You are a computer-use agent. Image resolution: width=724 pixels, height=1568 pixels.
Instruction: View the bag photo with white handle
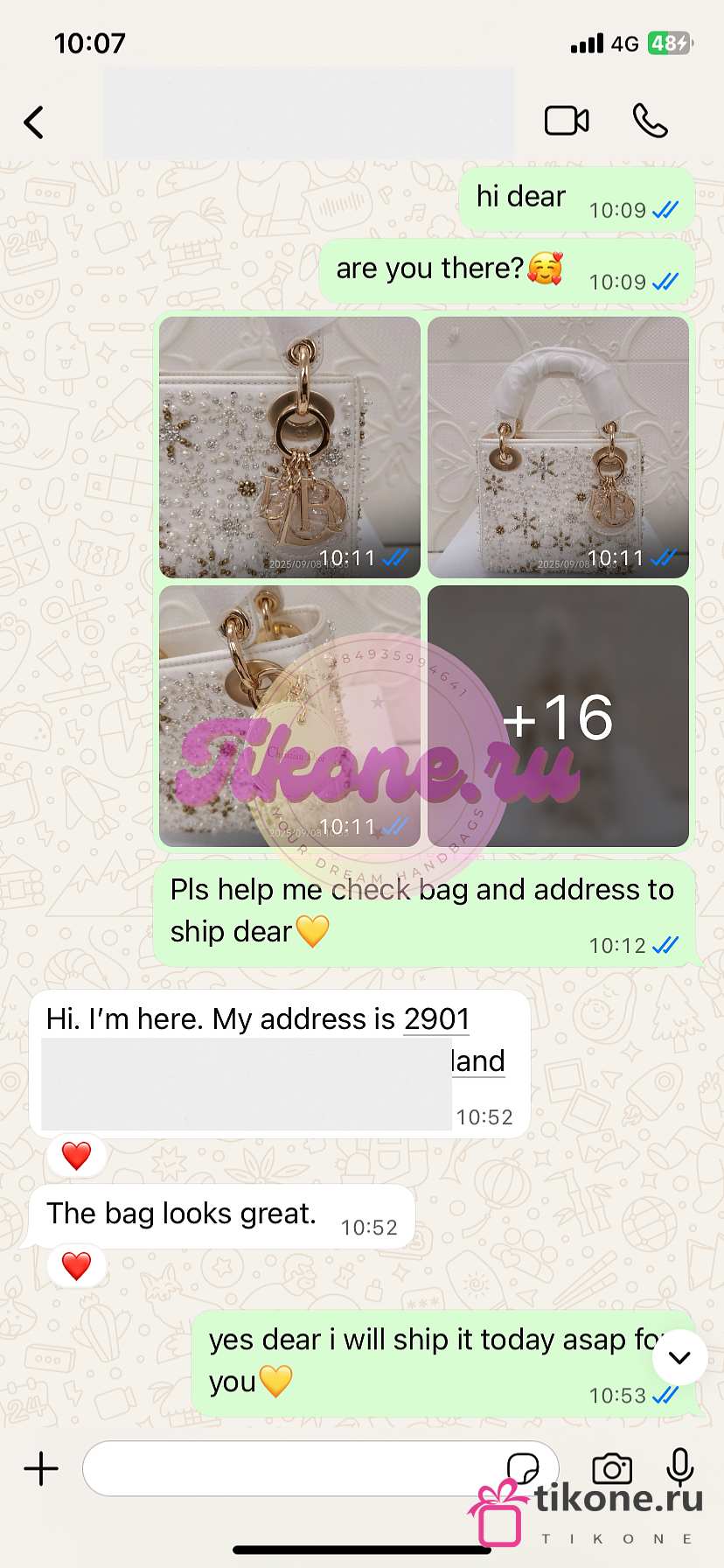(x=558, y=446)
